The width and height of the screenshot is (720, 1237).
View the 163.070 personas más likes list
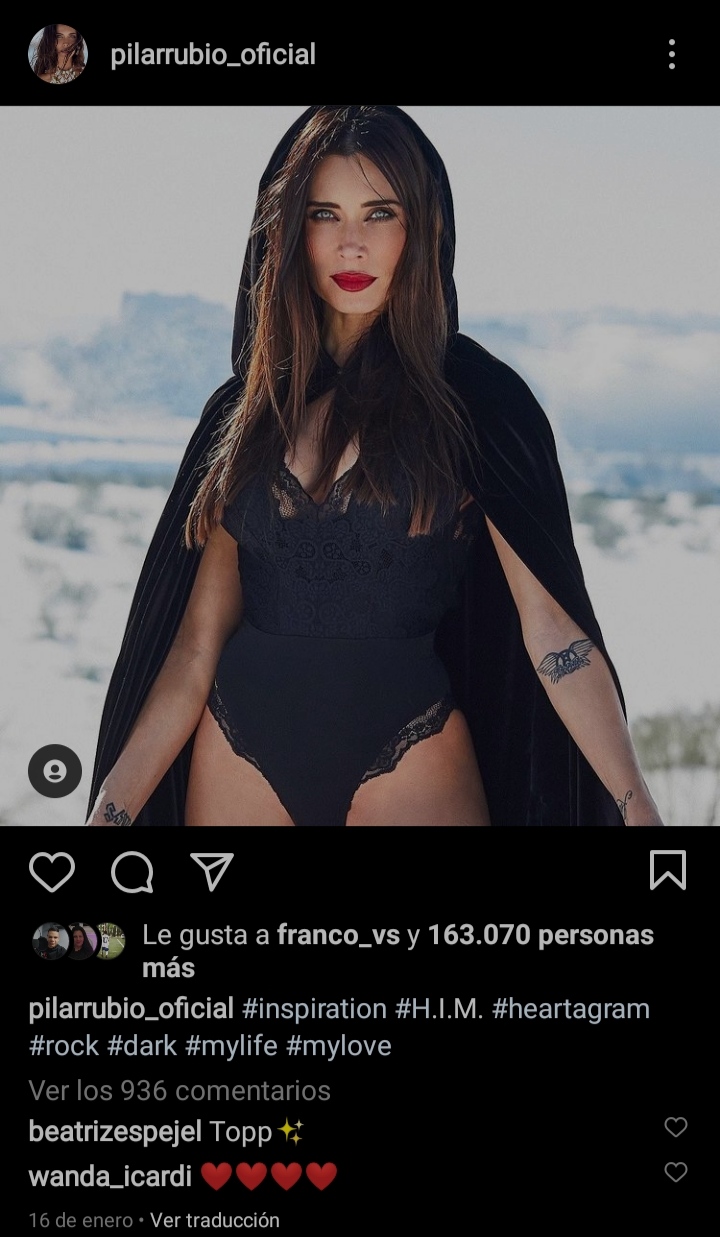(x=540, y=935)
